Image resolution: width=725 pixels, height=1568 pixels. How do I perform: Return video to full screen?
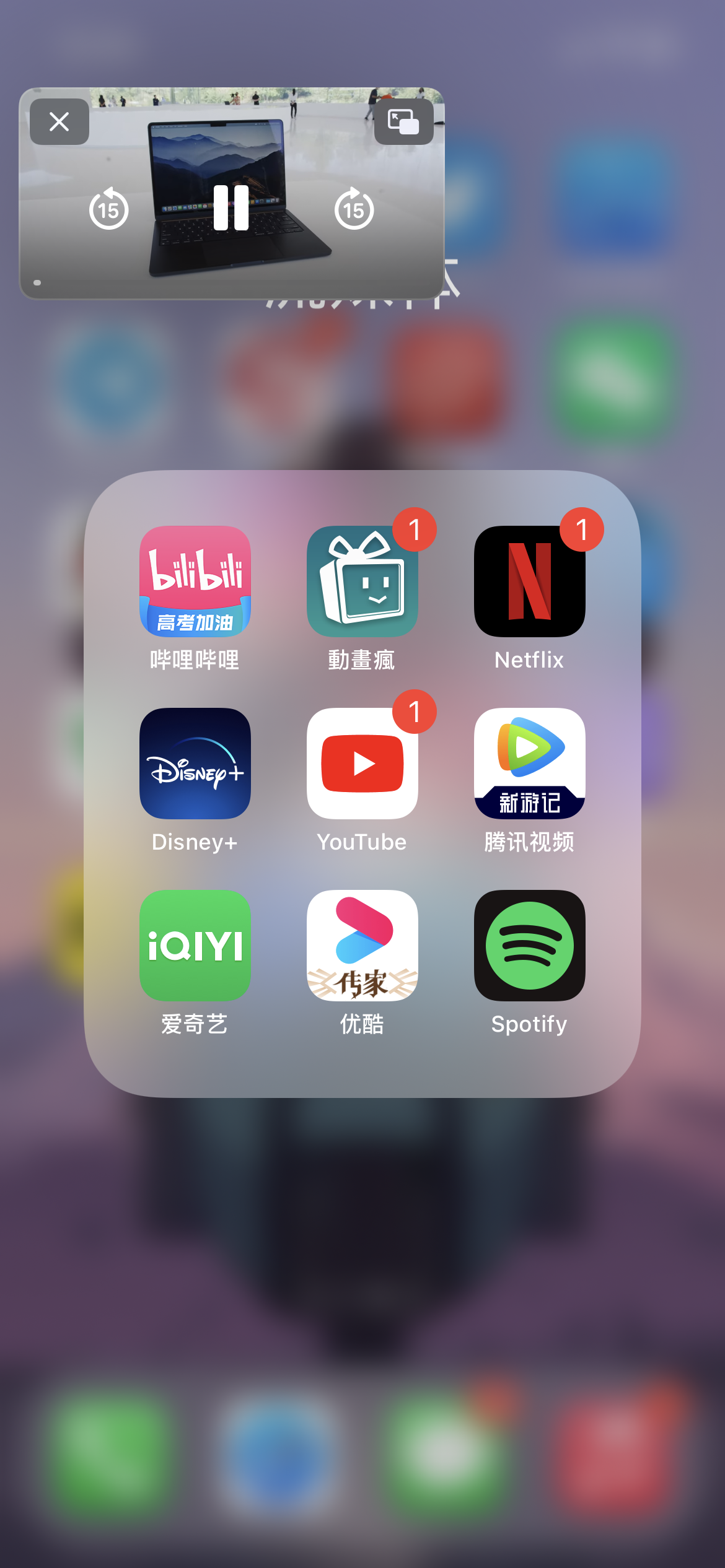pyautogui.click(x=403, y=121)
